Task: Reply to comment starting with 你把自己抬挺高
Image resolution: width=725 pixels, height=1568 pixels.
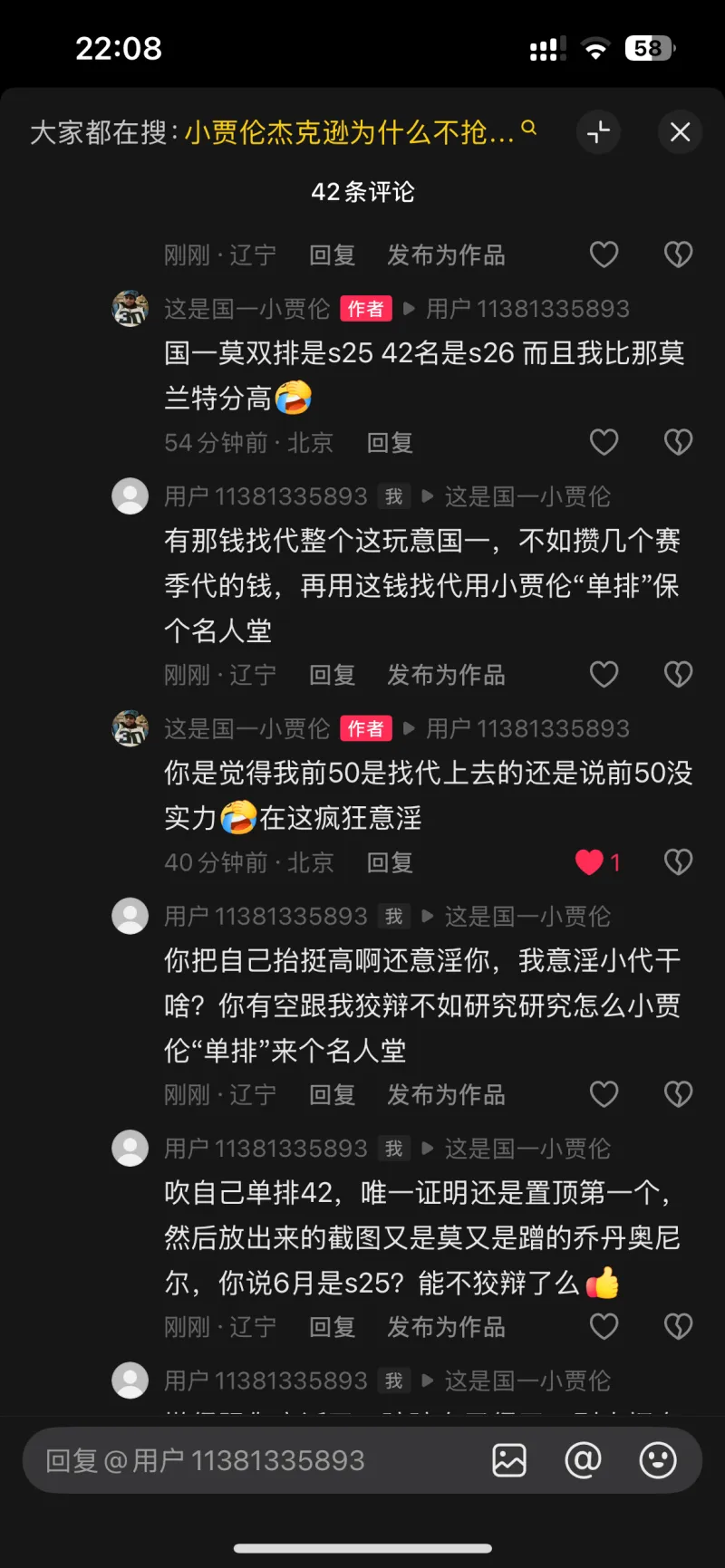Action: tap(332, 1095)
